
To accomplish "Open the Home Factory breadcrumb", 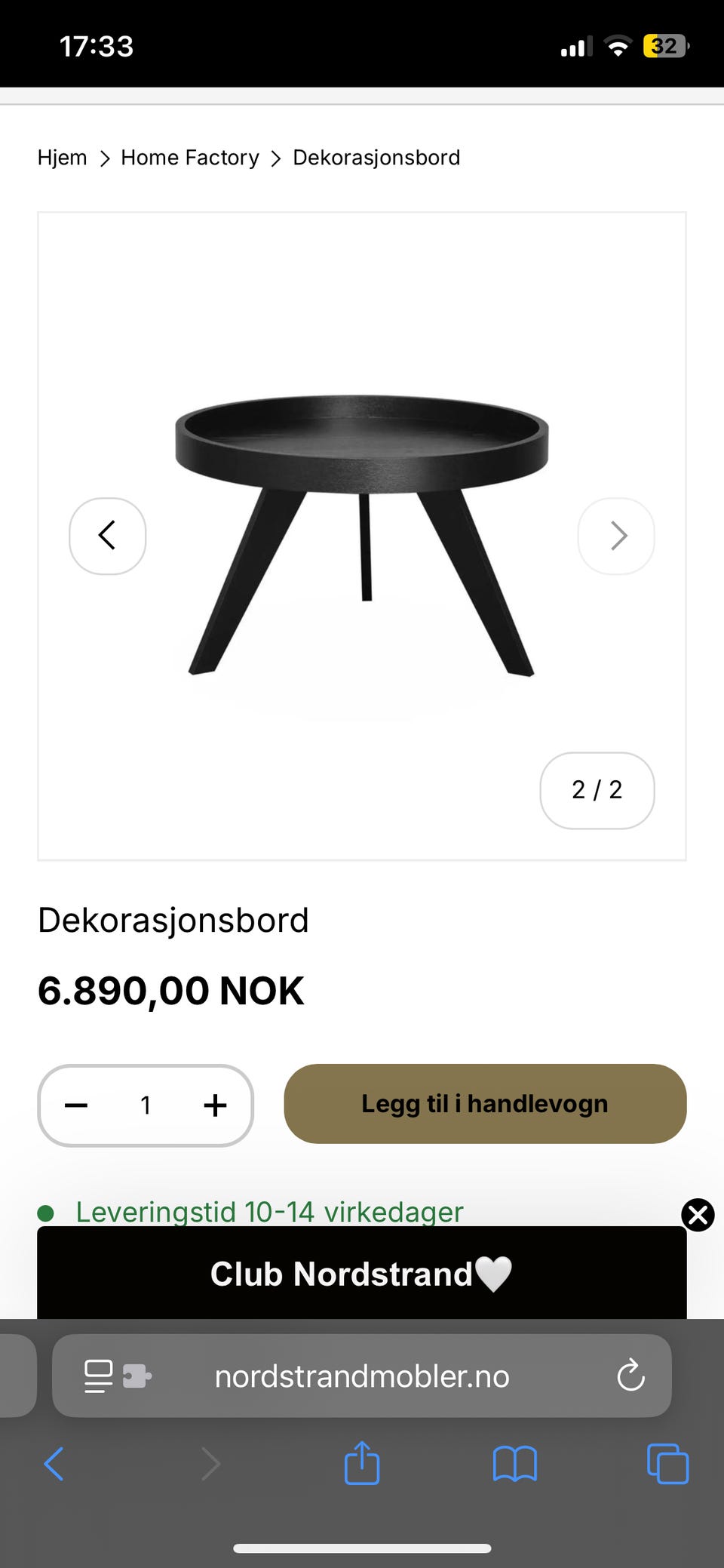I will pyautogui.click(x=189, y=158).
